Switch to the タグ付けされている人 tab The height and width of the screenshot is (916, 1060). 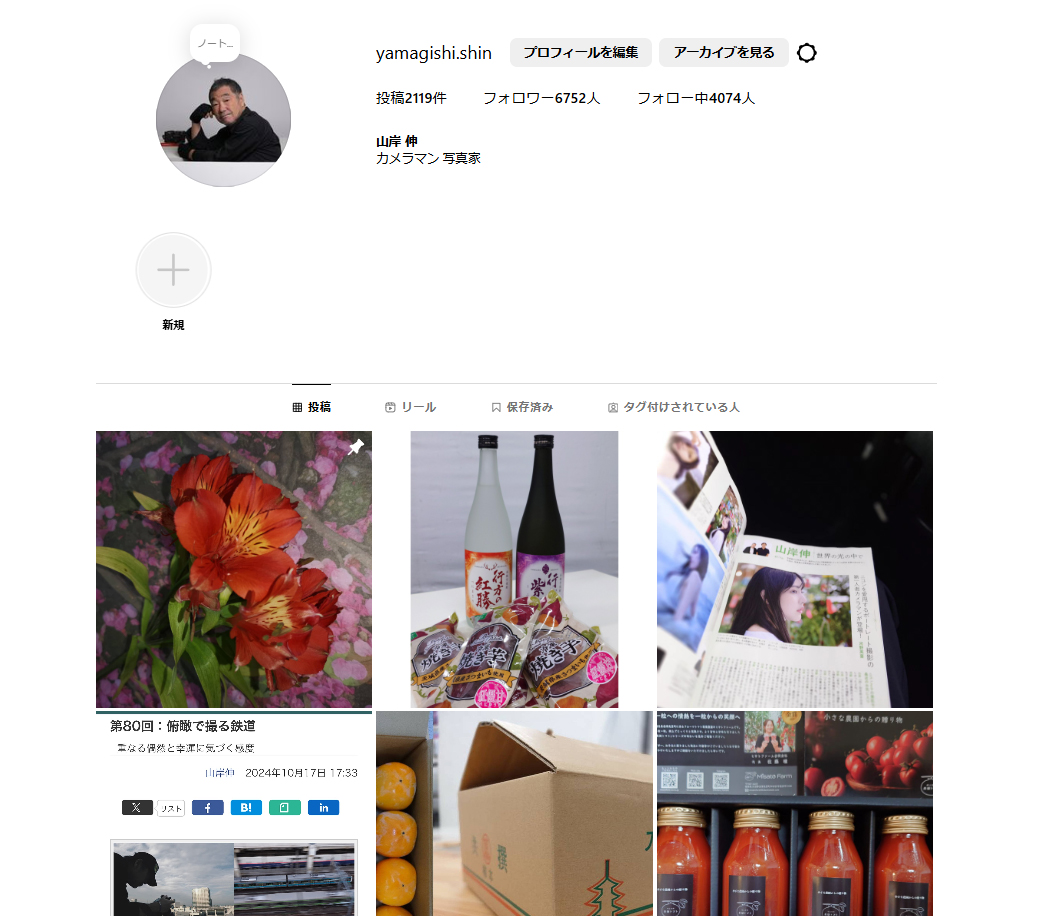click(x=673, y=407)
